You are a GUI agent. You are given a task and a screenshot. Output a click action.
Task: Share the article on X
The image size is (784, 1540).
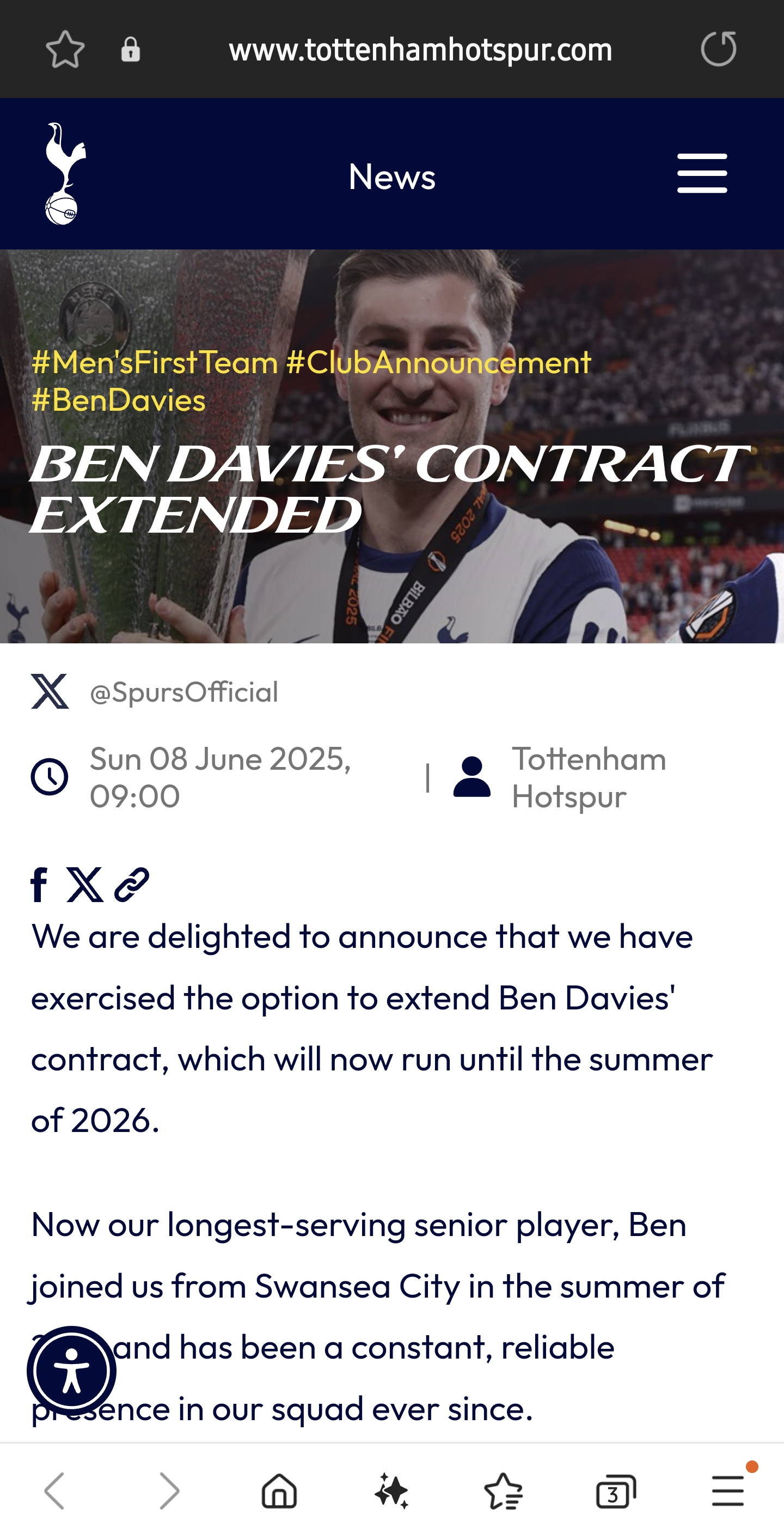click(84, 885)
